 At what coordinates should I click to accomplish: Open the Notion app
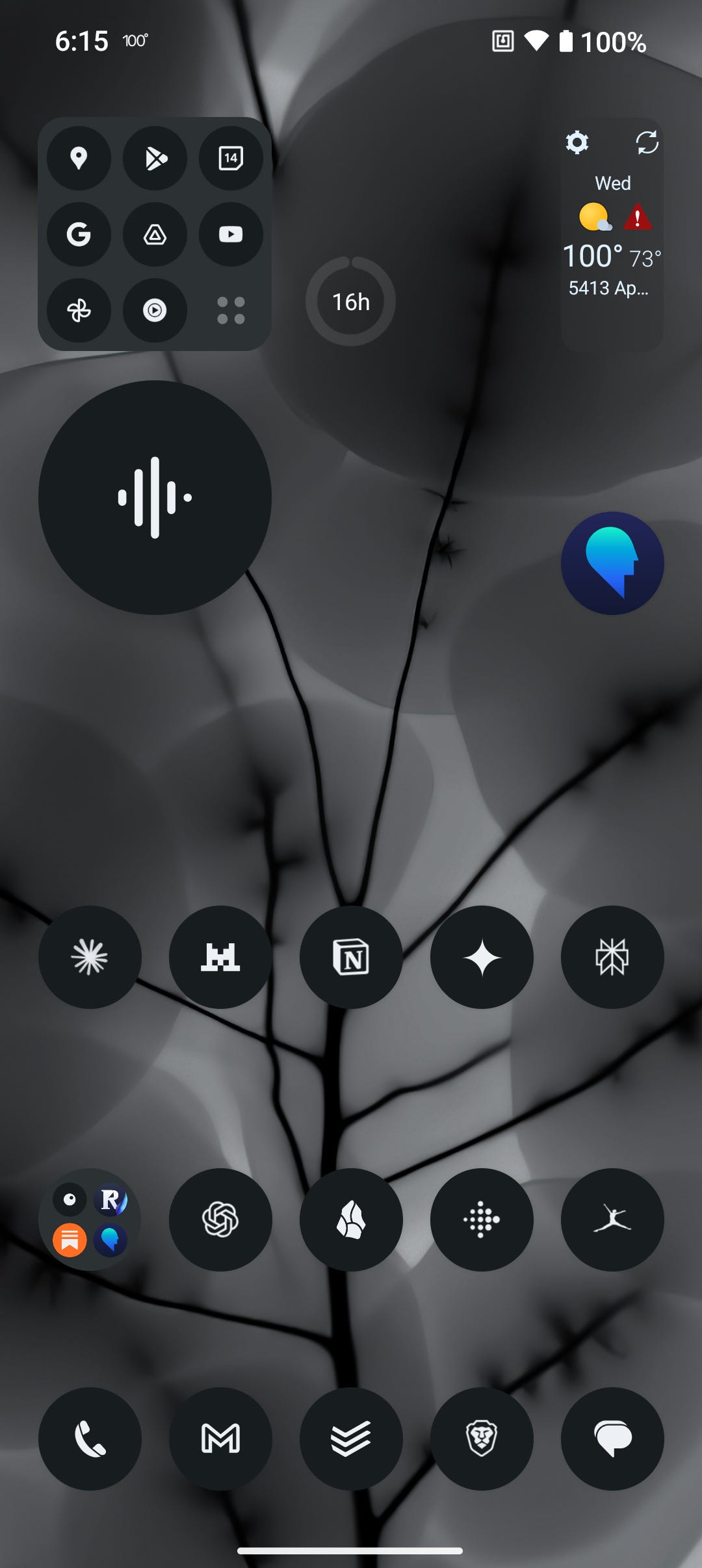351,958
